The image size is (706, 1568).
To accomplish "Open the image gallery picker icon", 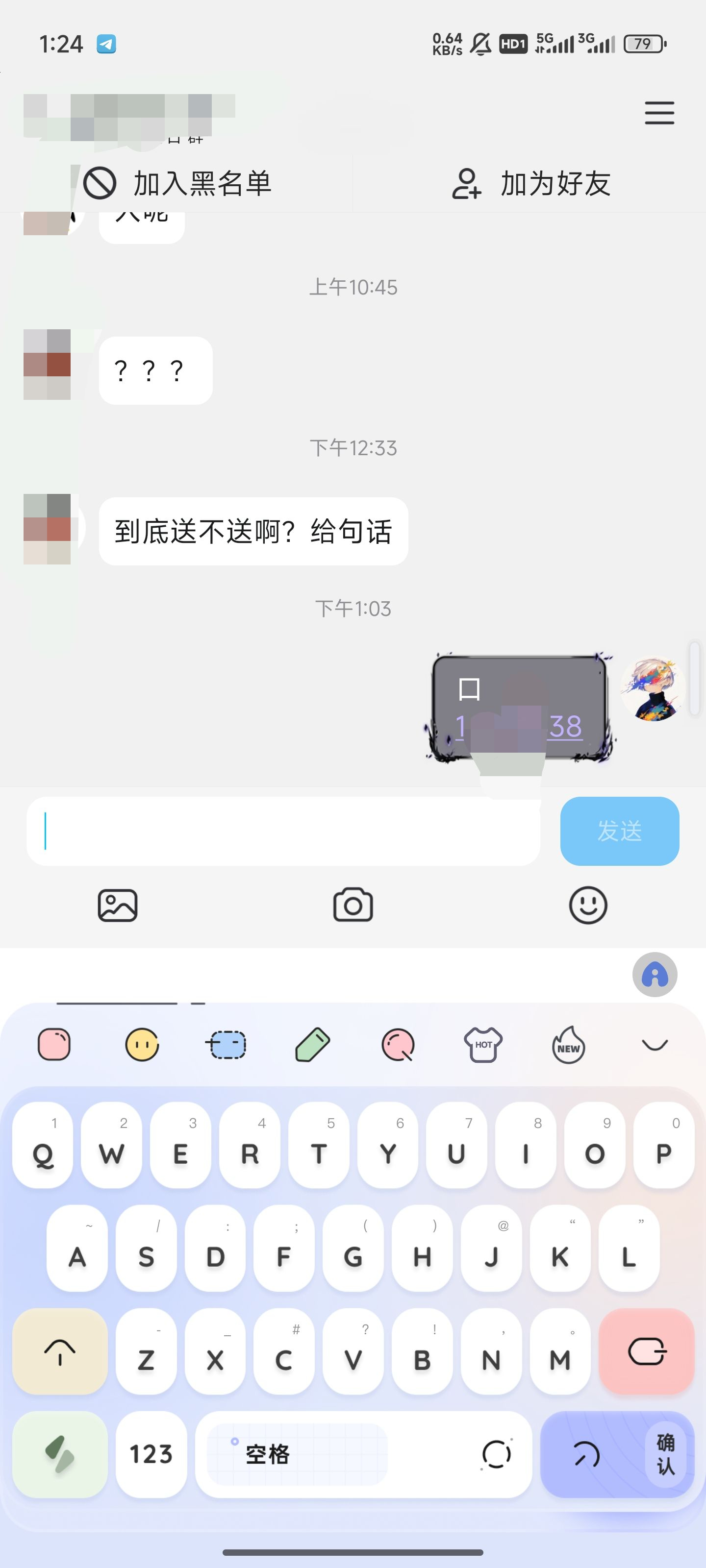I will pyautogui.click(x=118, y=905).
